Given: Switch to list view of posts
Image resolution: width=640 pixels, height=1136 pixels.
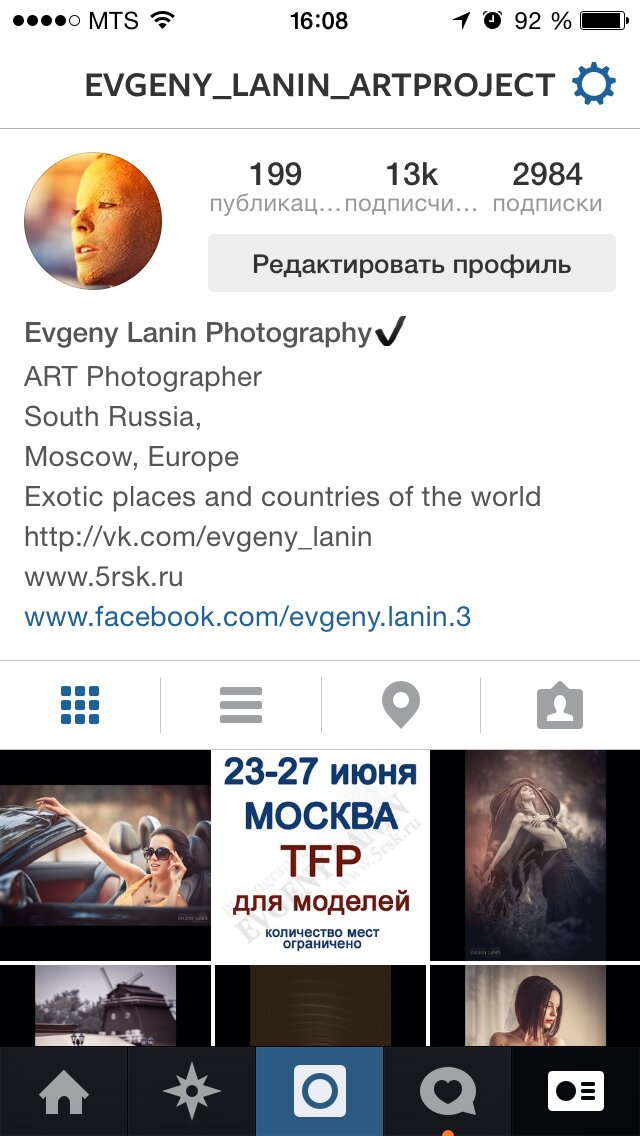Looking at the screenshot, I should pos(240,705).
